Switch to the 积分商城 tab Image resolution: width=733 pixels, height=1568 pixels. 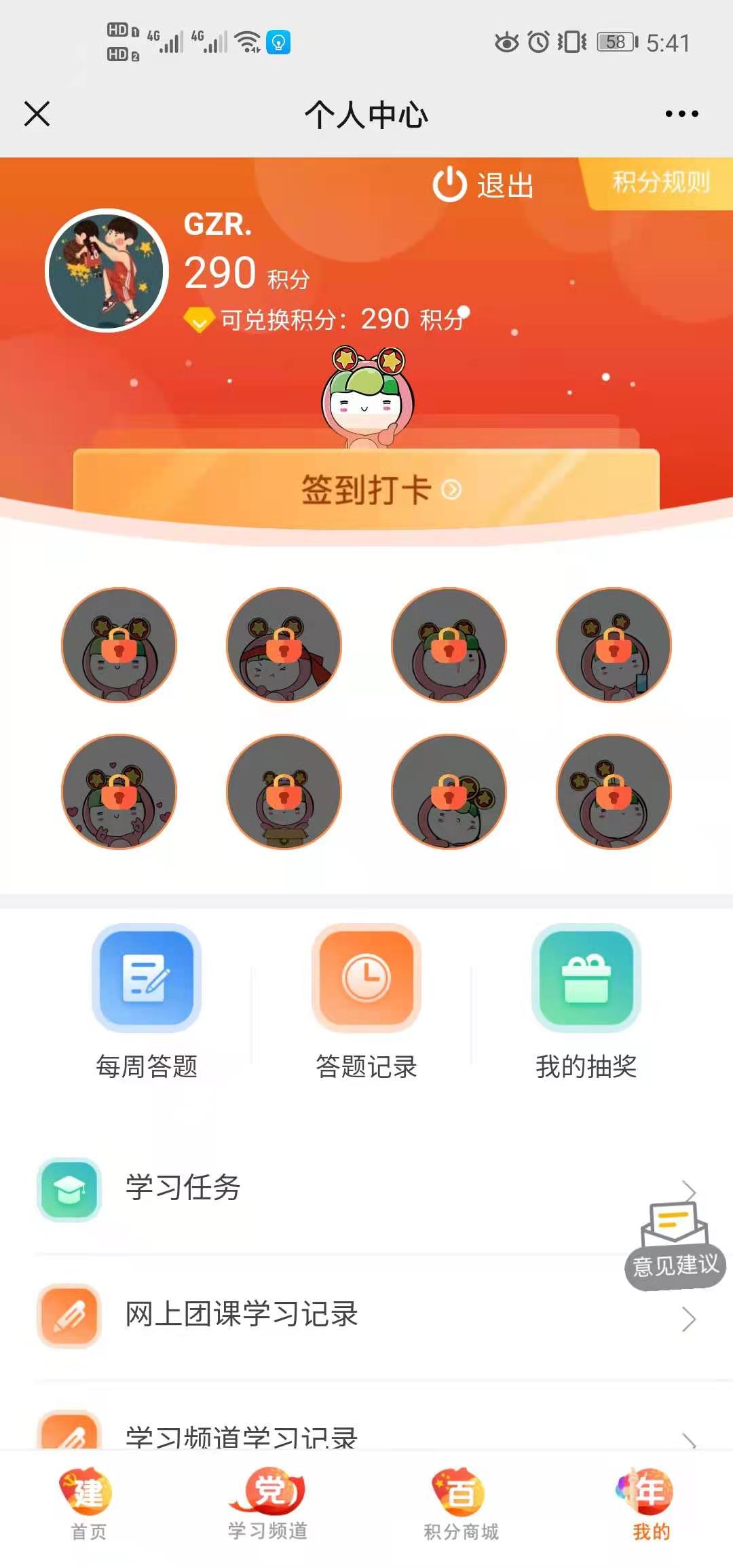coord(461,1504)
